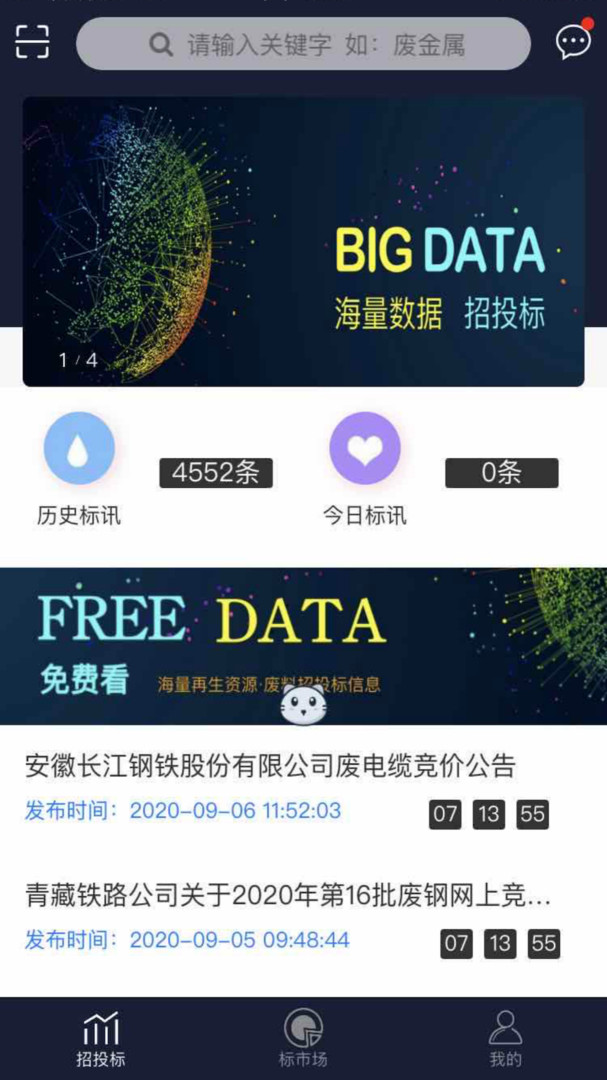Open 安徽长江钢铁 废电缆竞价公告 listing
This screenshot has width=607, height=1080.
(270, 767)
